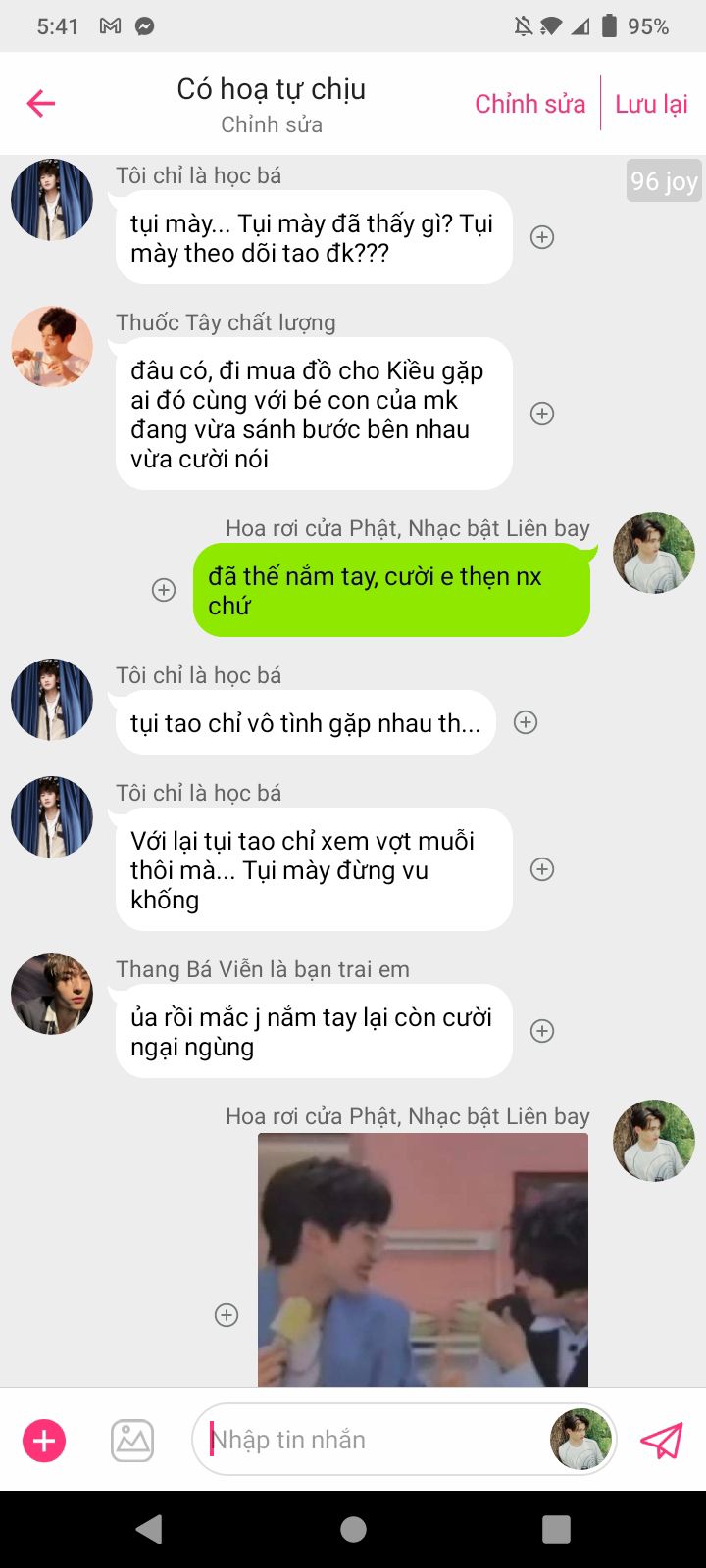Tap plus icon beside 'ủa rồi mắc j nắm tay' message
This screenshot has height=1568, width=706.
pyautogui.click(x=542, y=1031)
